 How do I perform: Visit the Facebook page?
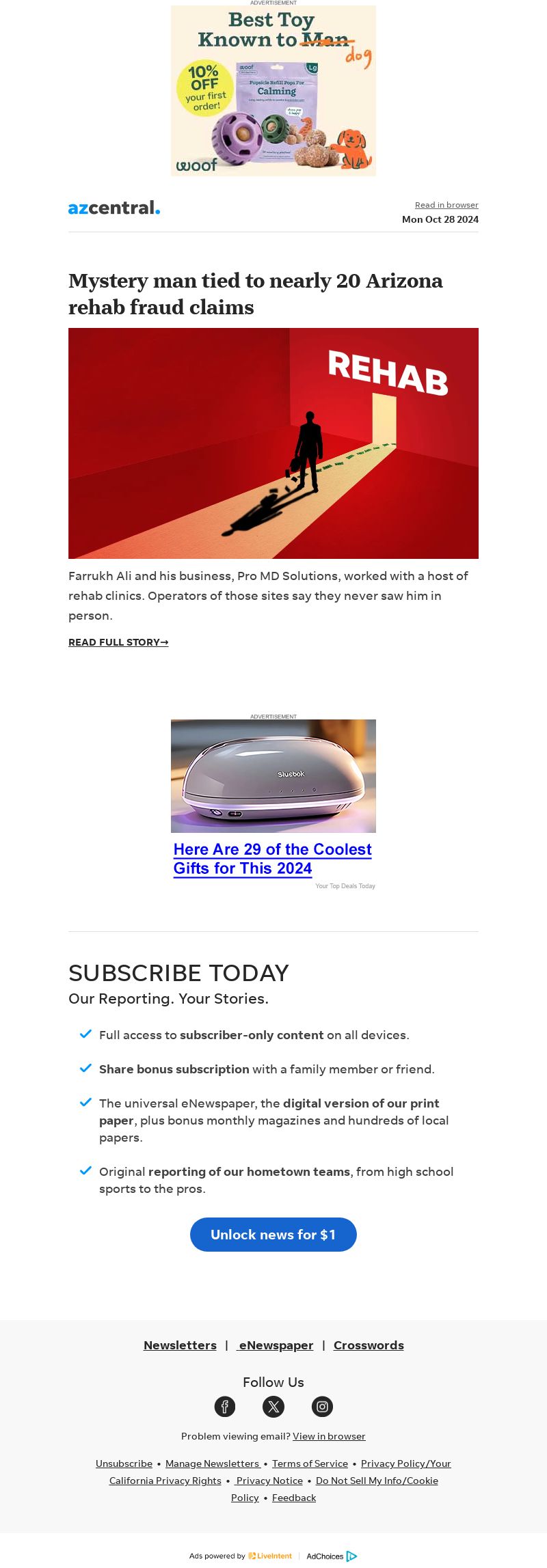[225, 1406]
